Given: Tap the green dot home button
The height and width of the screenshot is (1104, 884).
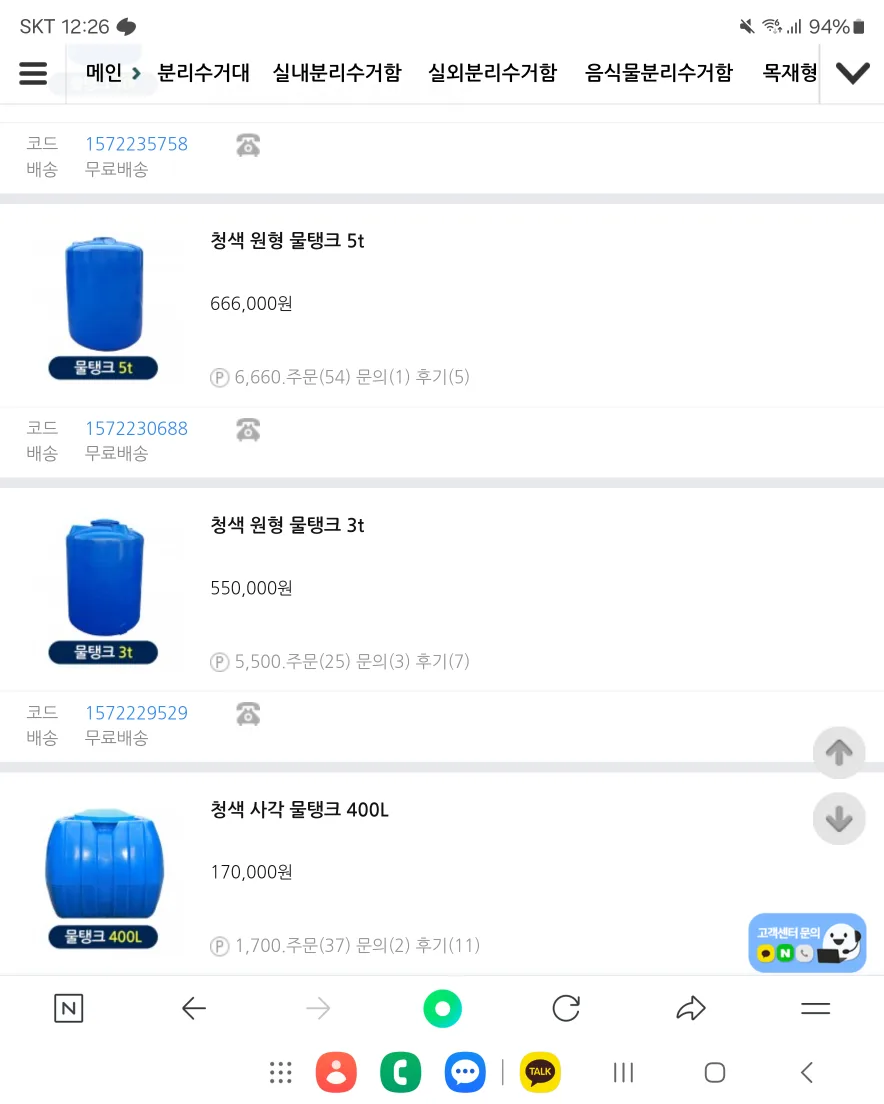Looking at the screenshot, I should click(x=442, y=1008).
